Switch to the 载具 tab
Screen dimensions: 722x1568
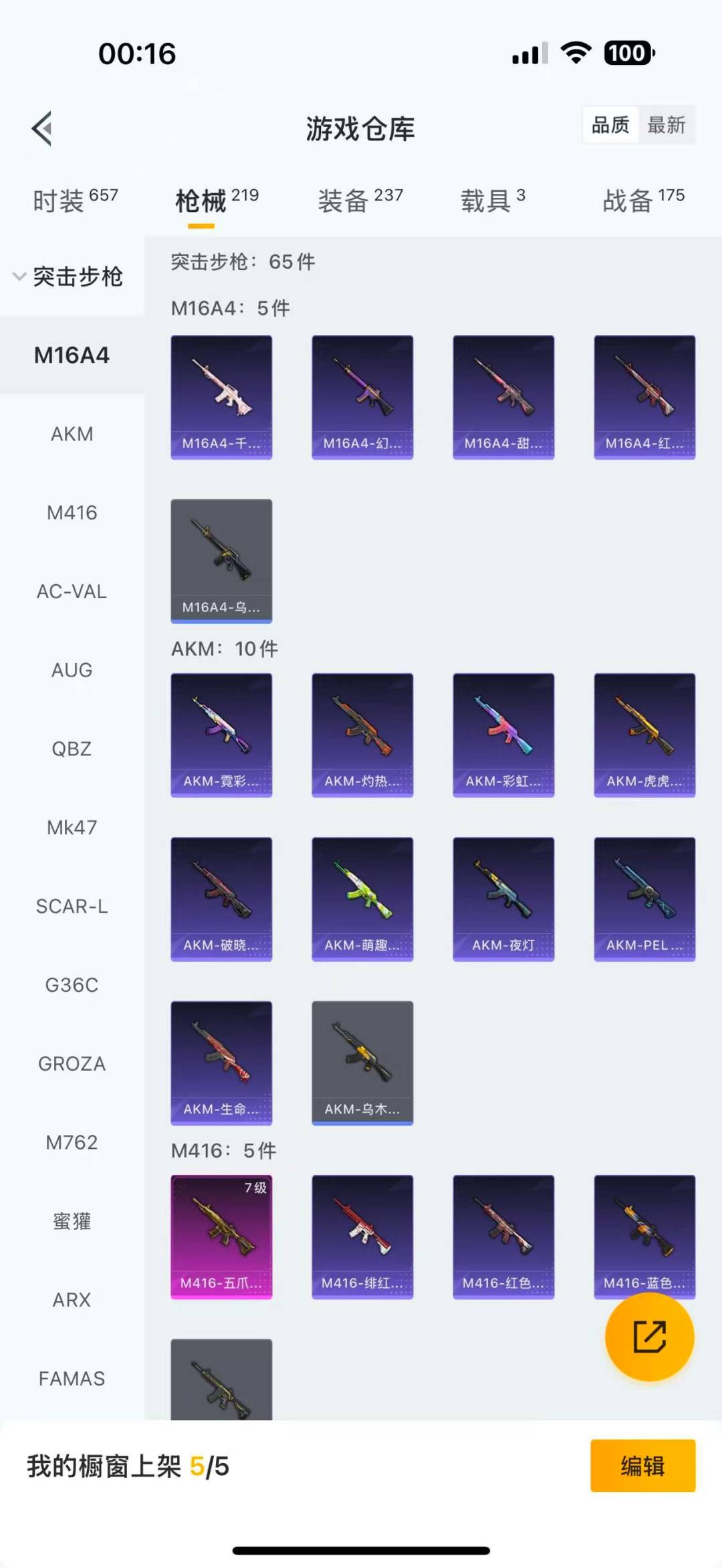click(x=493, y=201)
